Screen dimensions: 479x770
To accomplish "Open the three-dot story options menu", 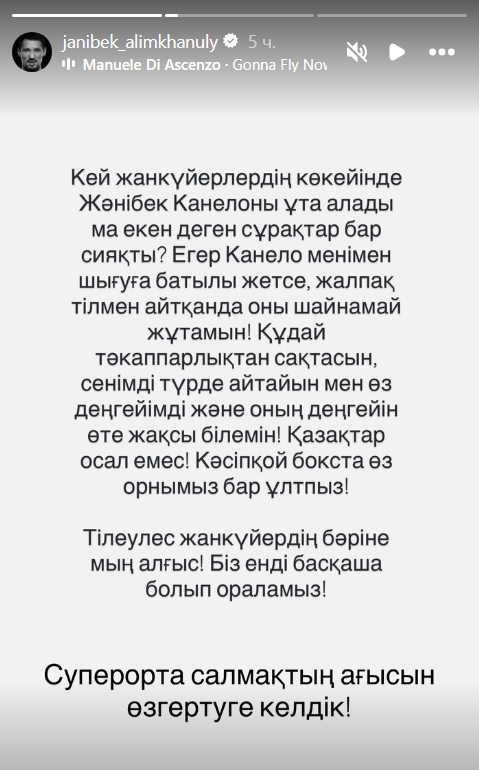I will pyautogui.click(x=442, y=52).
